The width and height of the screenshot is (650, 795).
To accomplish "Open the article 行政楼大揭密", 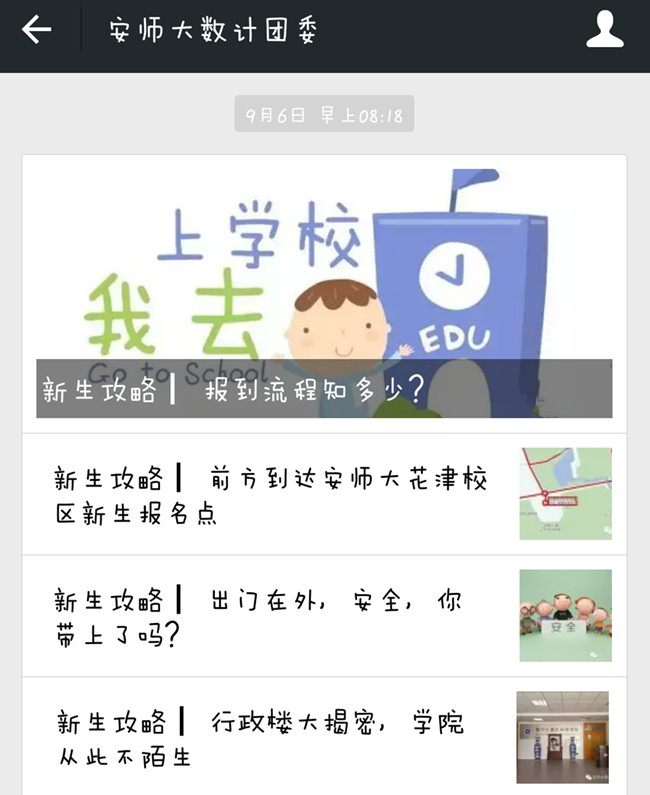I will tap(260, 738).
